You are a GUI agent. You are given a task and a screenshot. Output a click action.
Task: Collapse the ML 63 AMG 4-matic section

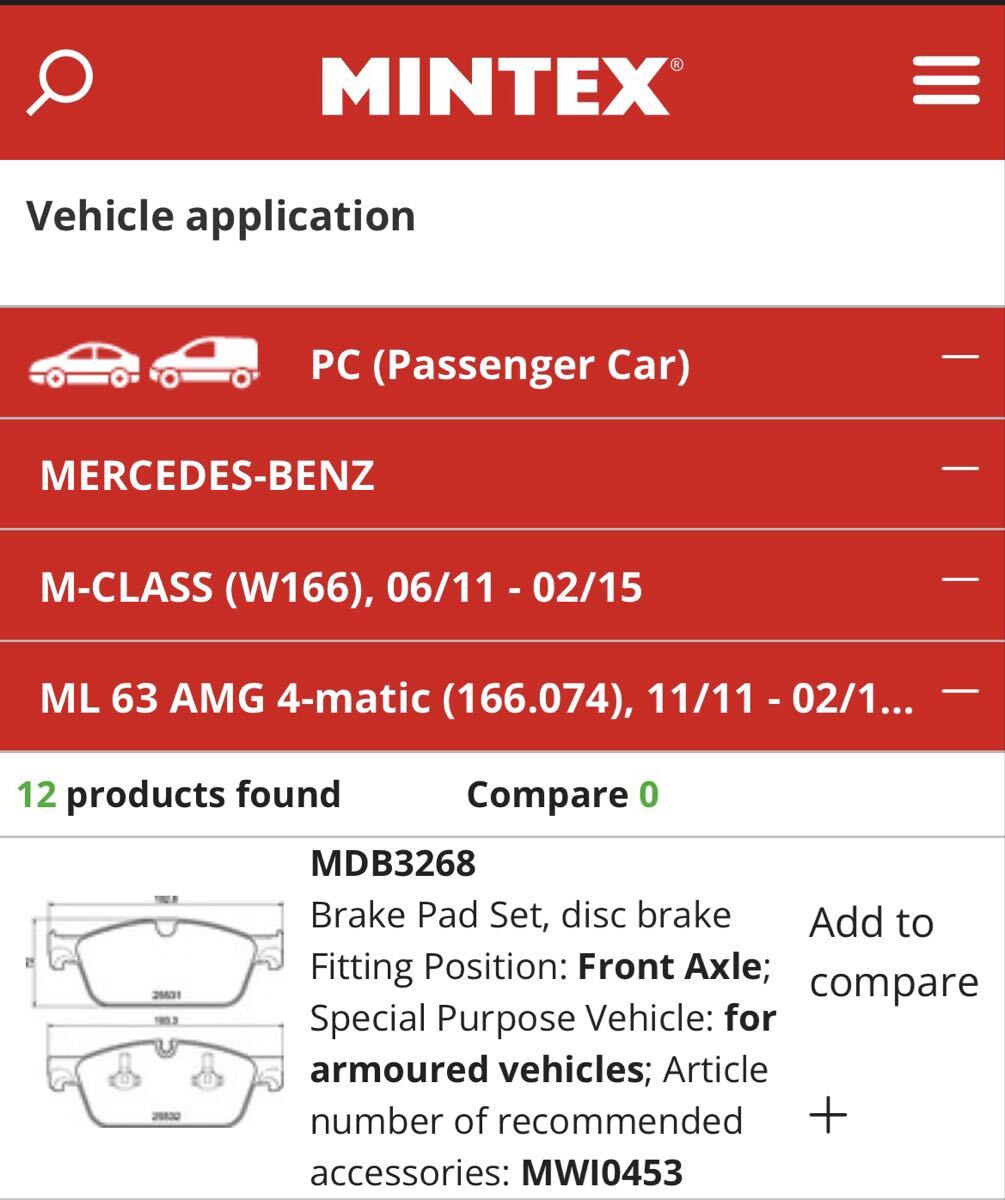pos(960,691)
